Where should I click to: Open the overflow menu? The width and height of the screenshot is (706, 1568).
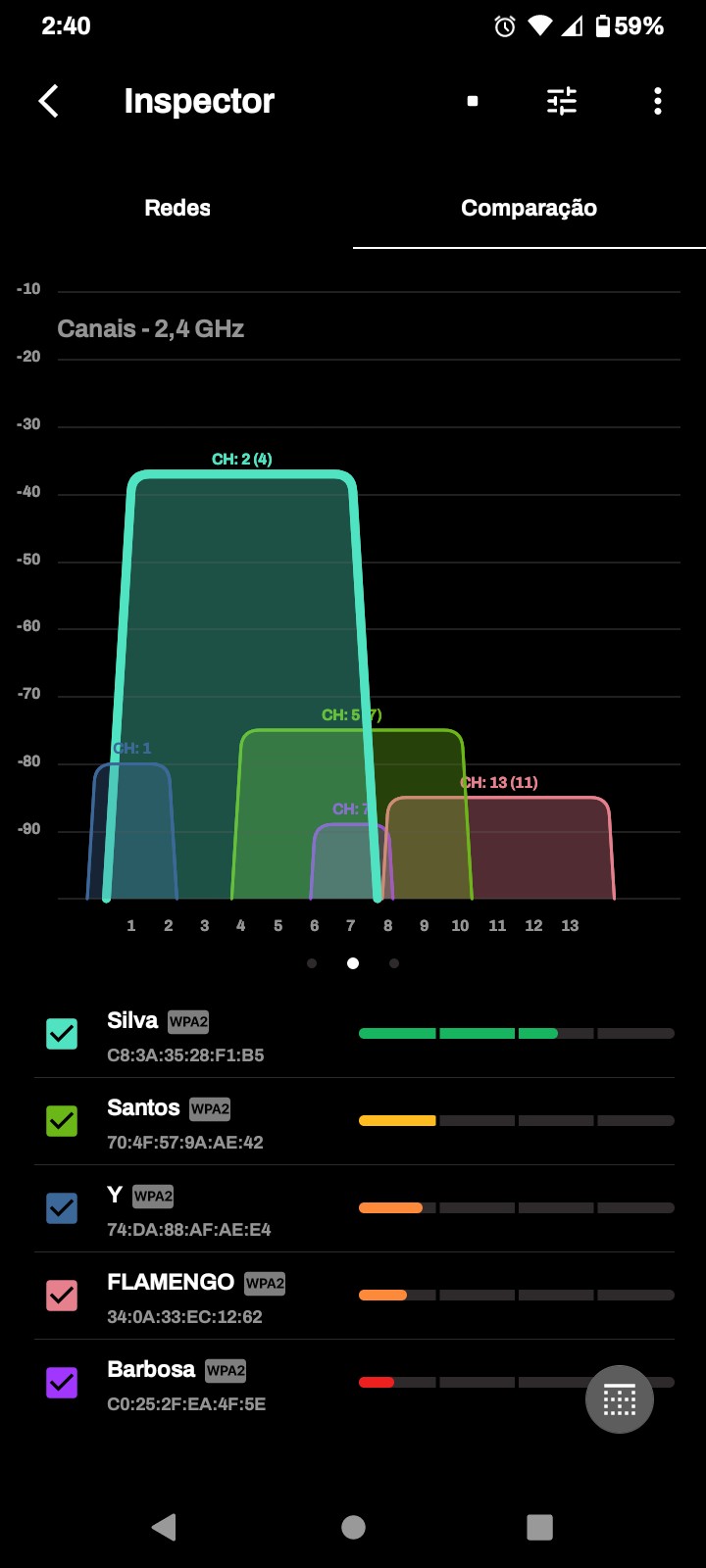(x=657, y=101)
